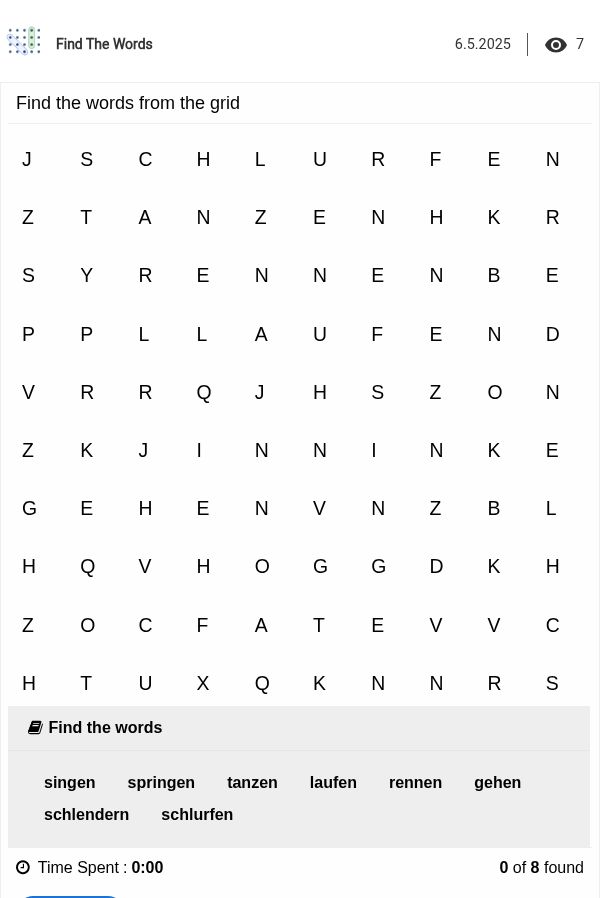The height and width of the screenshot is (898, 600).
Task: Open the Find The Words home logo
Action: click(24, 42)
